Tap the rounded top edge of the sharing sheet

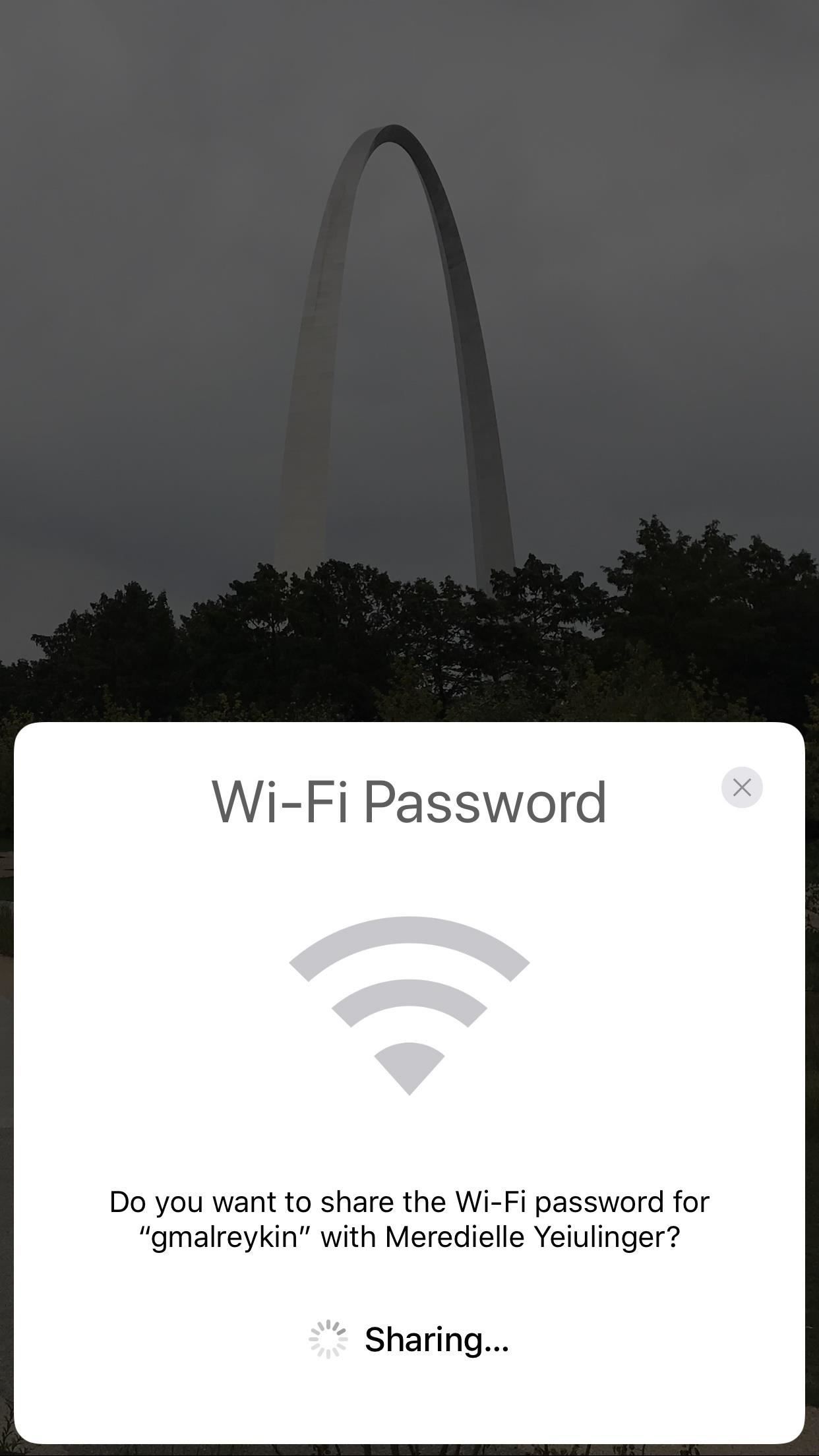(x=409, y=729)
